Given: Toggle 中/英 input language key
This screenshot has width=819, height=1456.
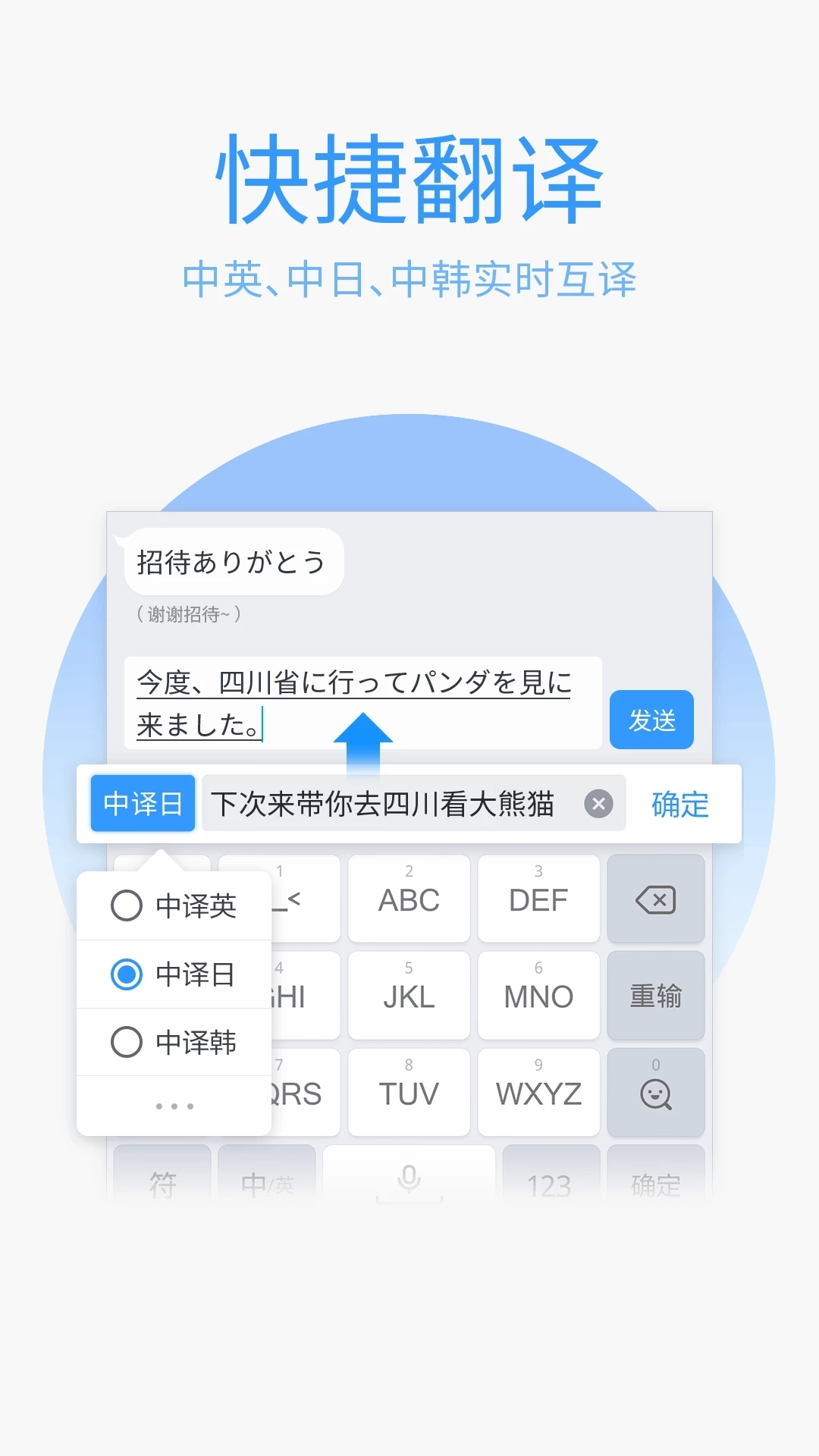Looking at the screenshot, I should pyautogui.click(x=267, y=1179).
